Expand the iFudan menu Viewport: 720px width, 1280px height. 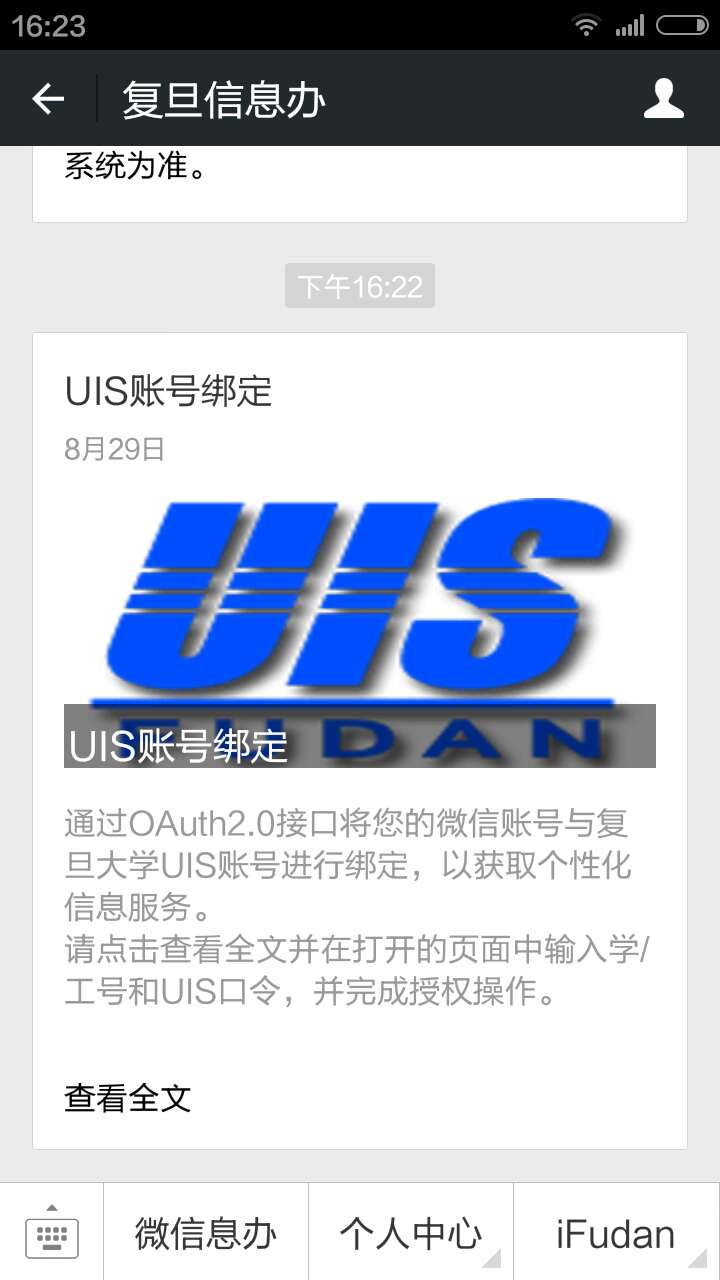coord(616,1234)
